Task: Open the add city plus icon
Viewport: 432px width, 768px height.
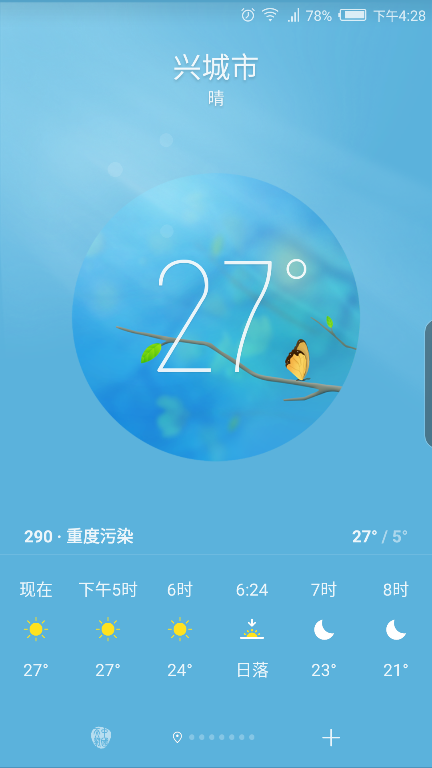Action: pos(331,737)
